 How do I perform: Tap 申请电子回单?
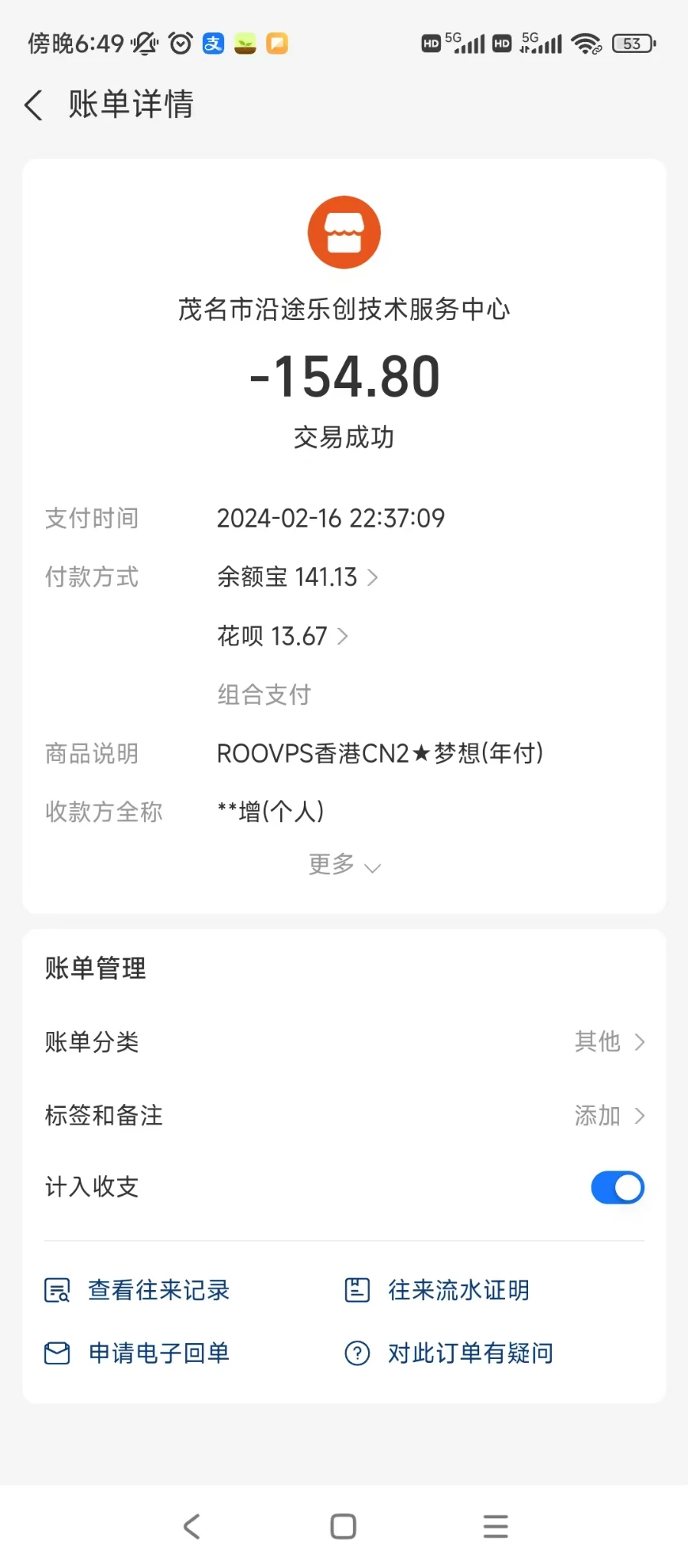click(x=138, y=1354)
